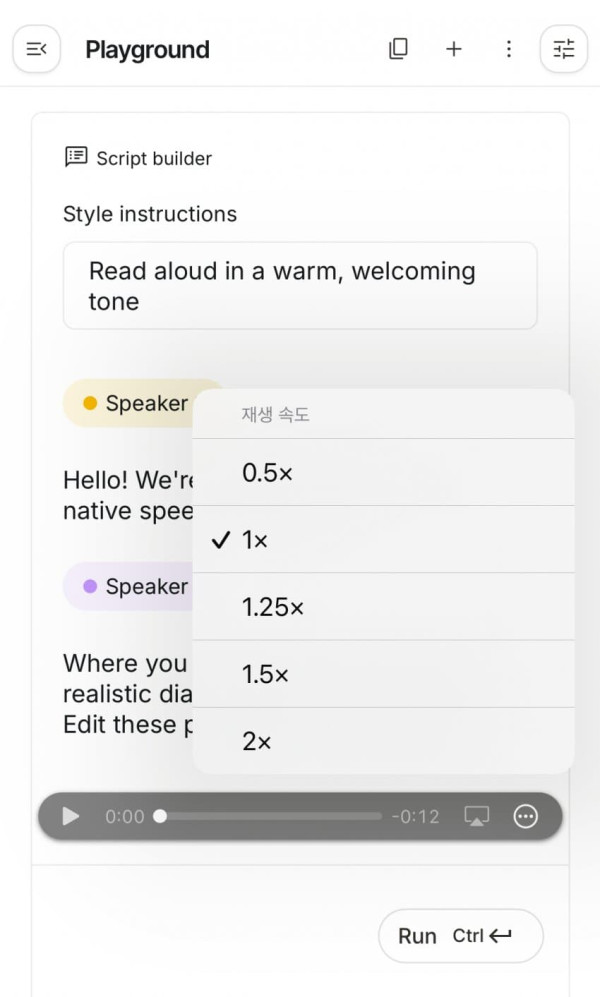Tap the audio progress bar
This screenshot has height=997, width=600.
(x=270, y=816)
